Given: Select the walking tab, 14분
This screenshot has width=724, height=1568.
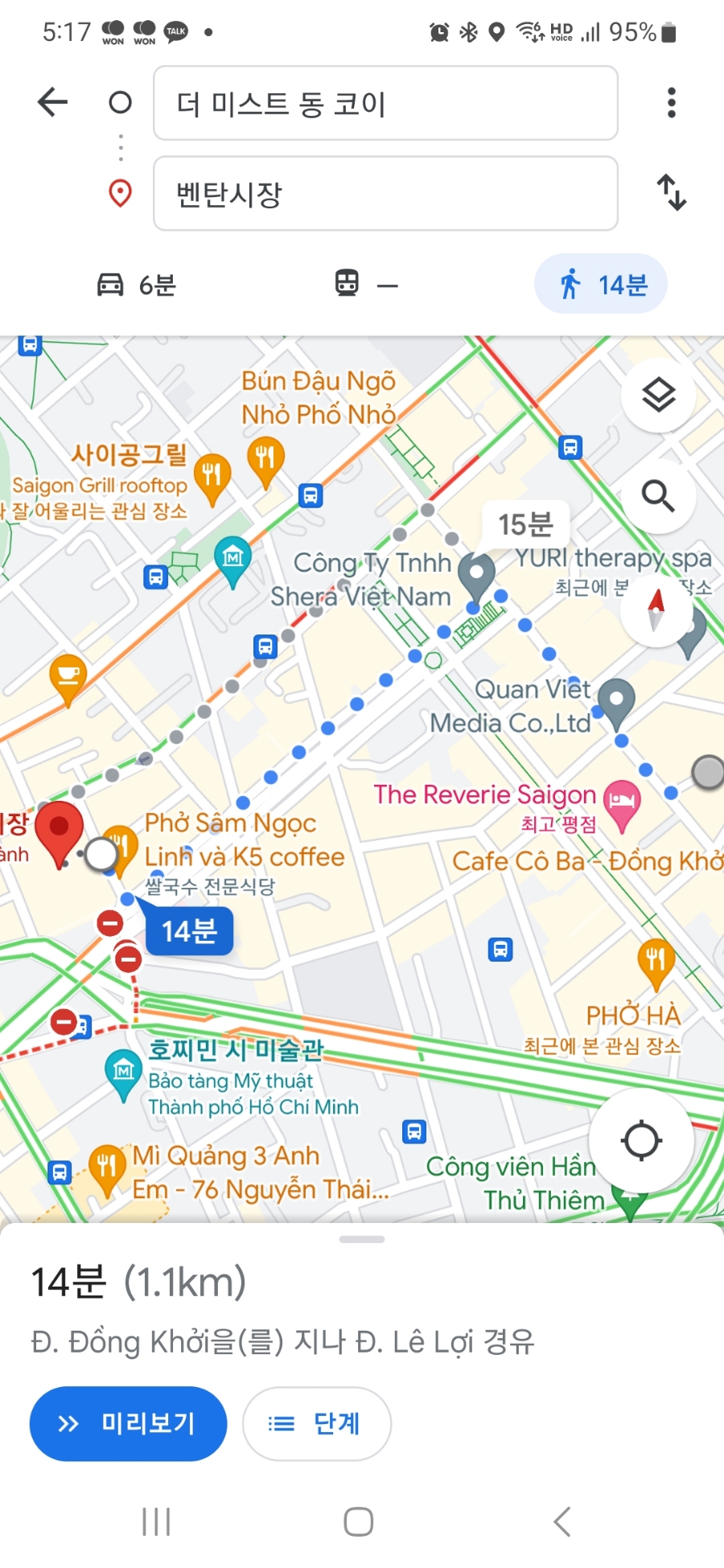Looking at the screenshot, I should [601, 285].
